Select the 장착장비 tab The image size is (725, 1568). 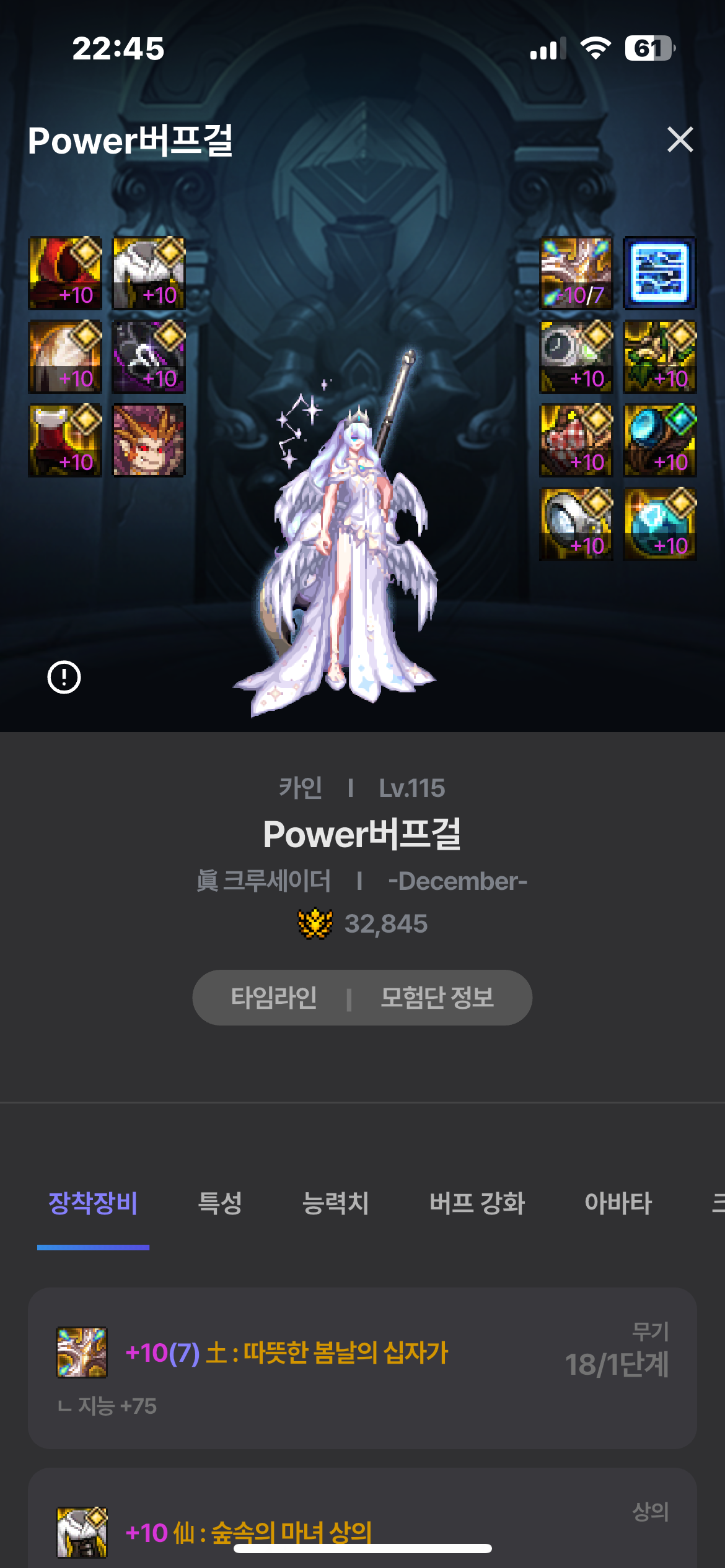pyautogui.click(x=93, y=1203)
